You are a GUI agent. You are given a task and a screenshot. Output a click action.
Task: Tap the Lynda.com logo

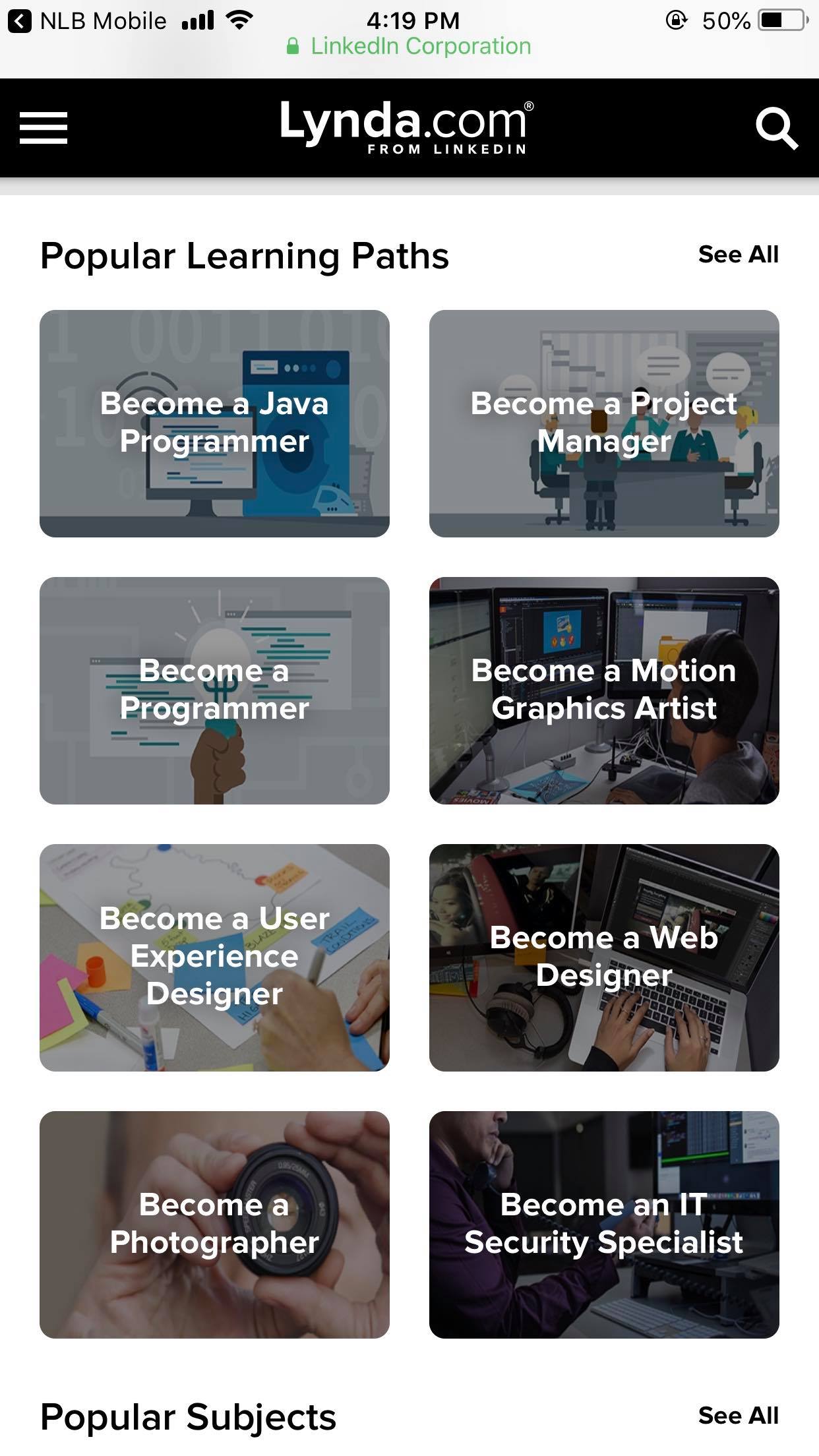[407, 127]
